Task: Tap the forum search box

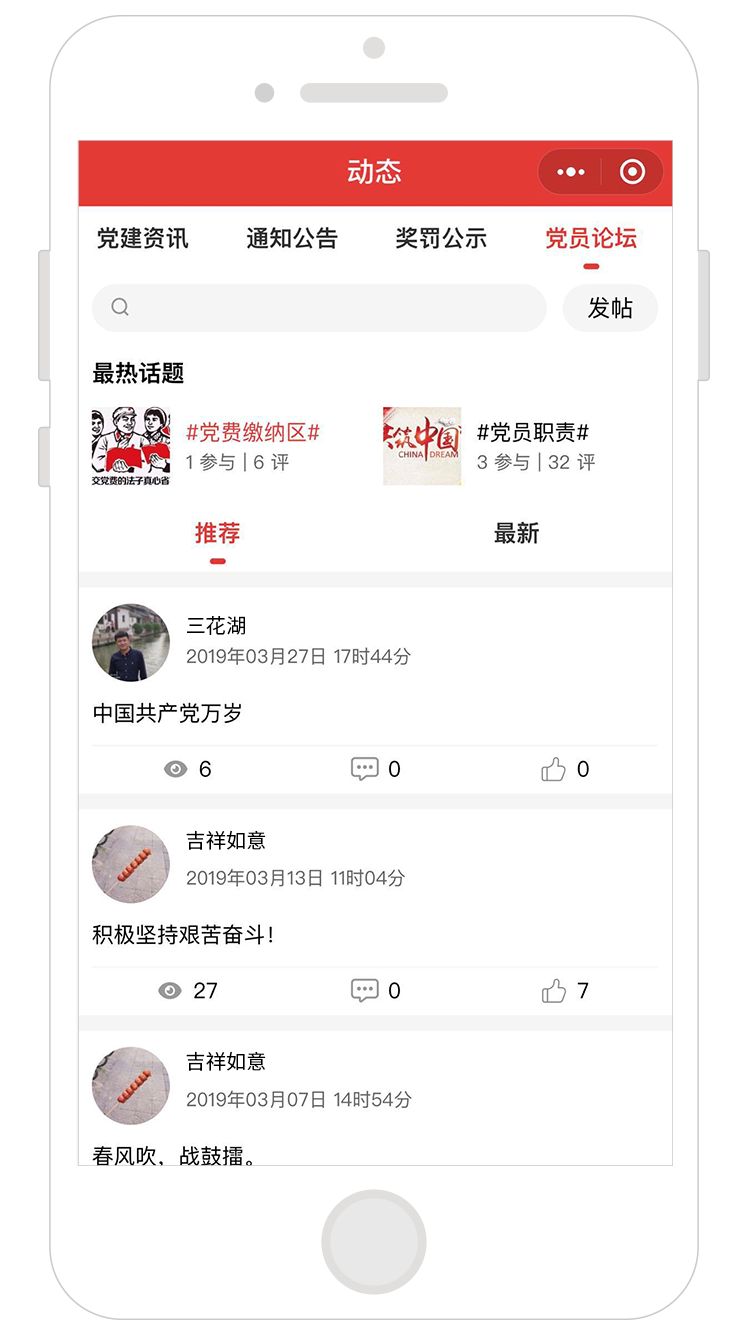Action: [x=319, y=308]
